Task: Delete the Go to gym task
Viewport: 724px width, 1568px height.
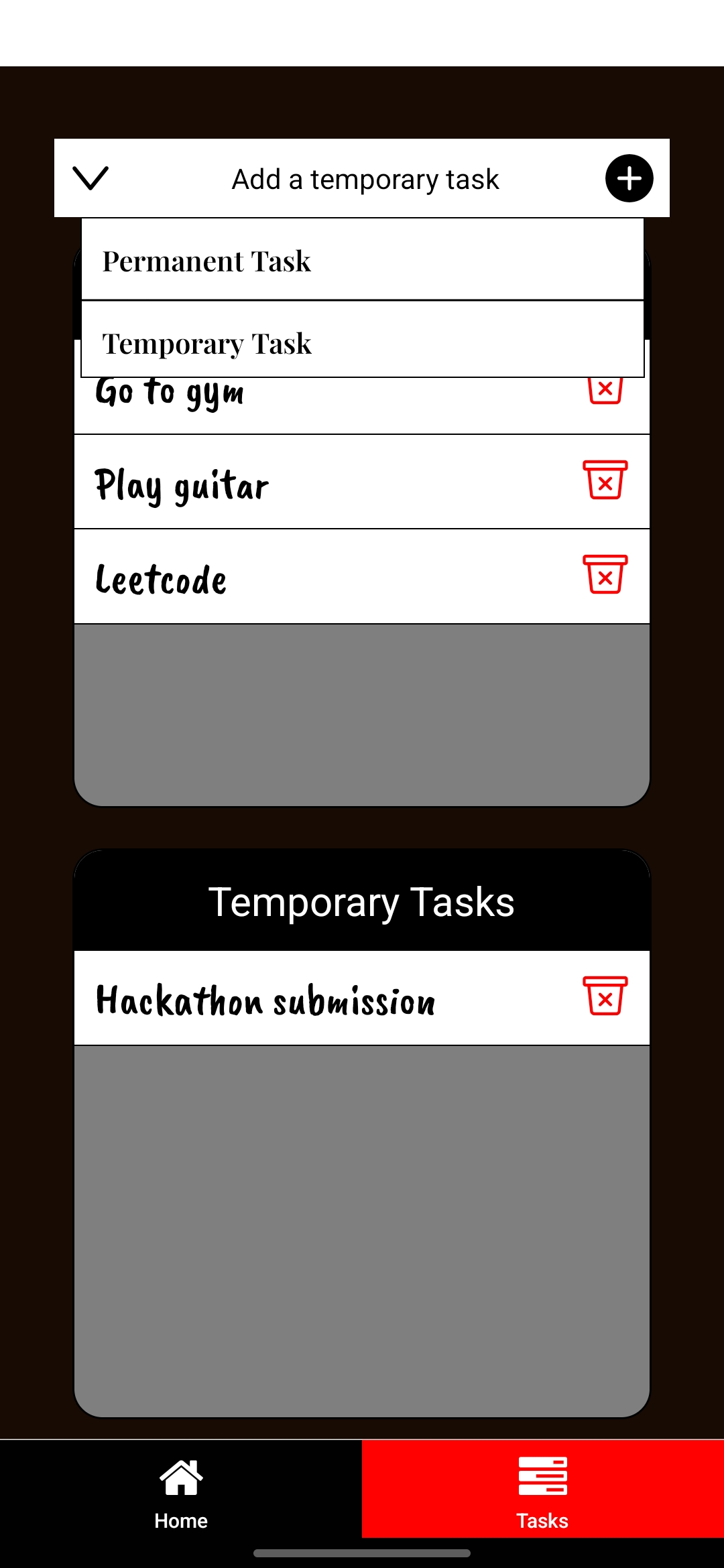Action: pyautogui.click(x=605, y=391)
